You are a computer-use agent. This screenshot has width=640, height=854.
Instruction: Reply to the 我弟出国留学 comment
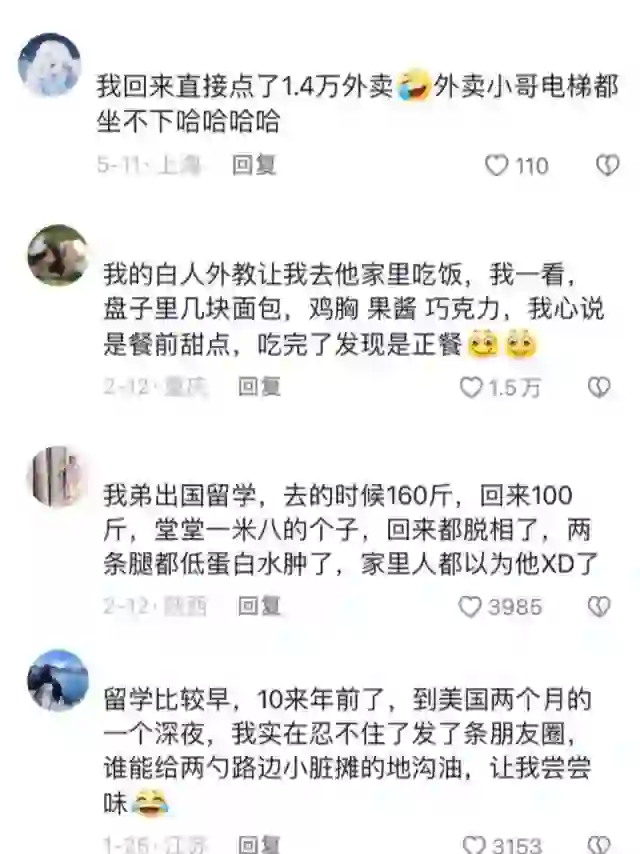coord(259,606)
